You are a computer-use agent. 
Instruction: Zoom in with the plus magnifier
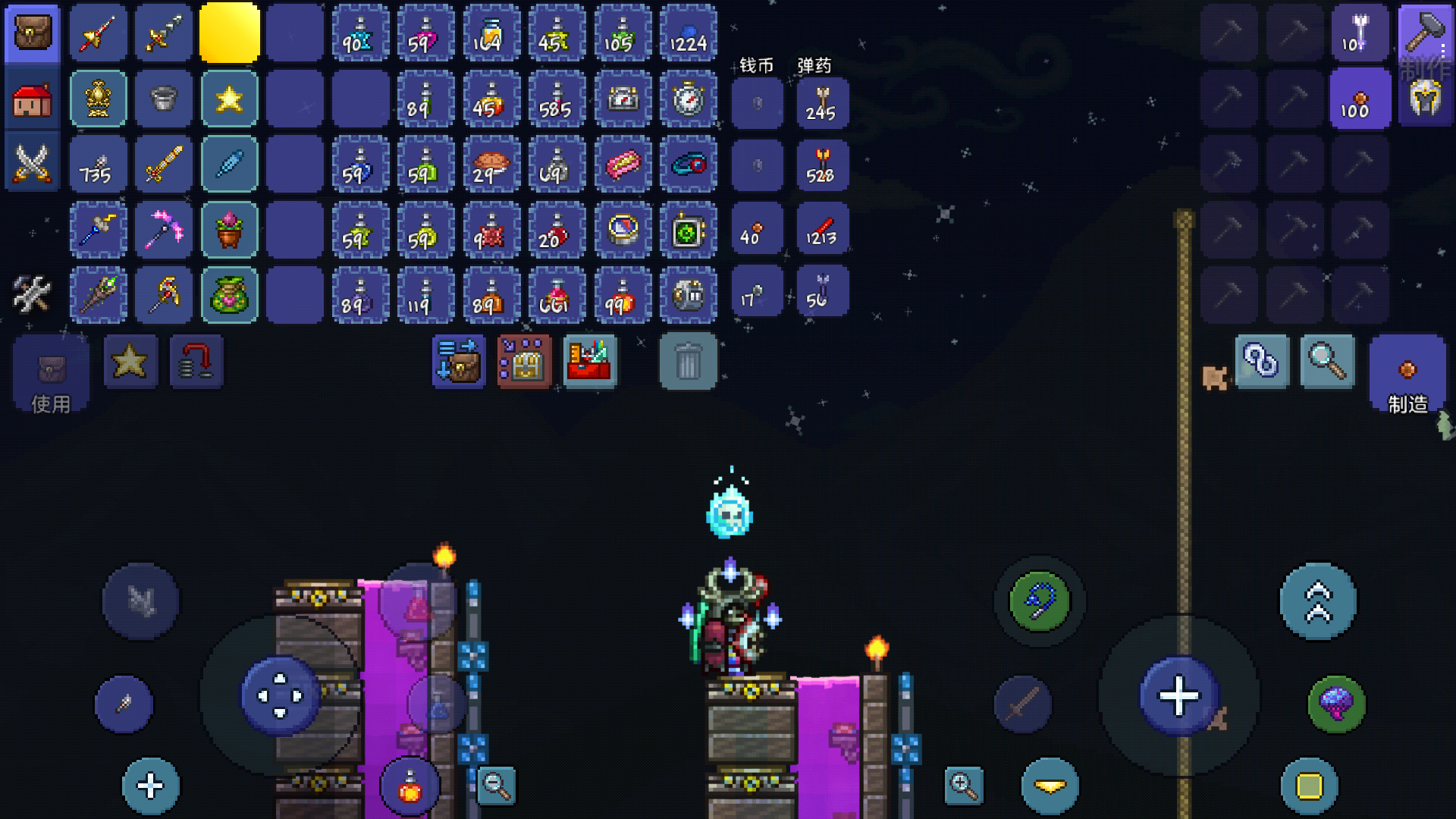[x=963, y=786]
